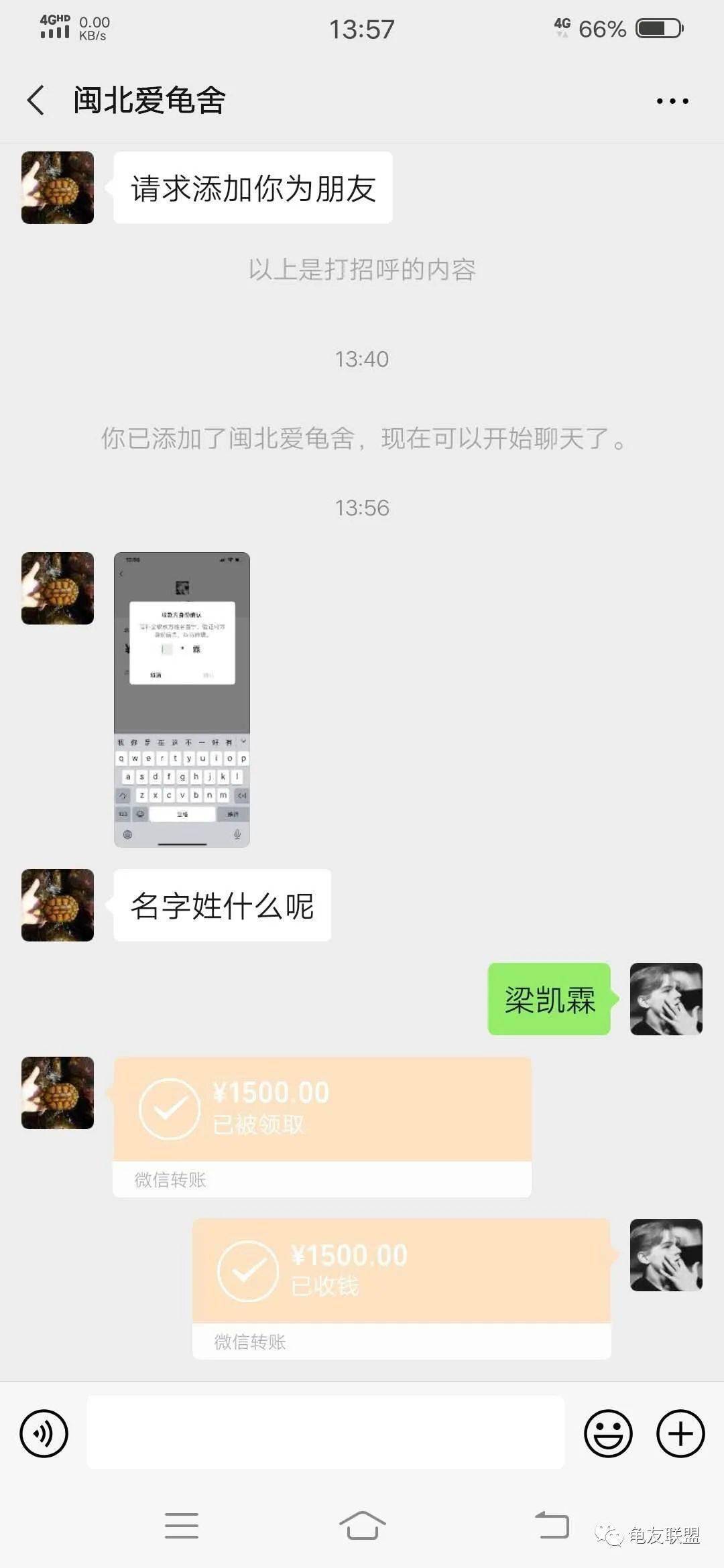Open chat info three-dot menu
Image resolution: width=724 pixels, height=1568 pixels.
(672, 101)
